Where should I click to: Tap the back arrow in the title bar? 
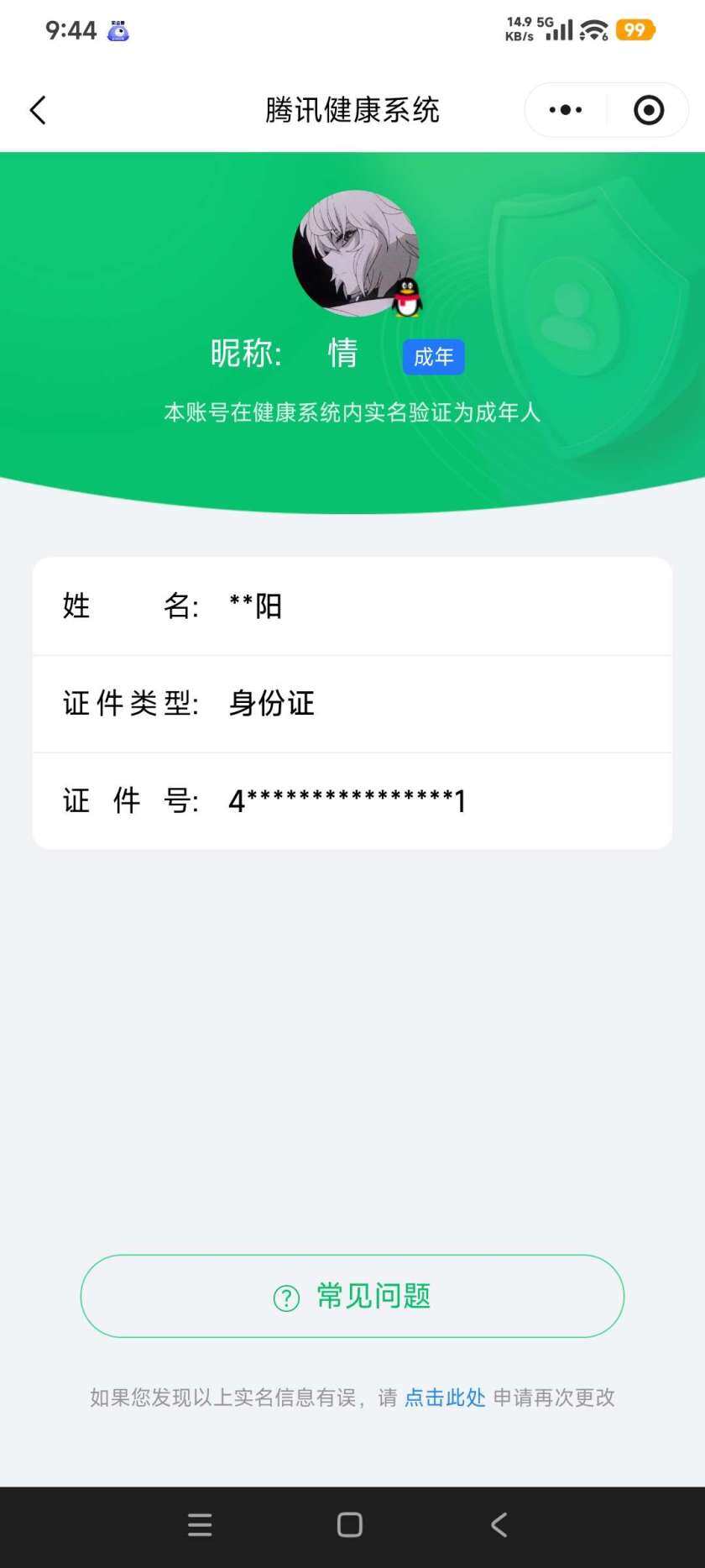pos(37,109)
